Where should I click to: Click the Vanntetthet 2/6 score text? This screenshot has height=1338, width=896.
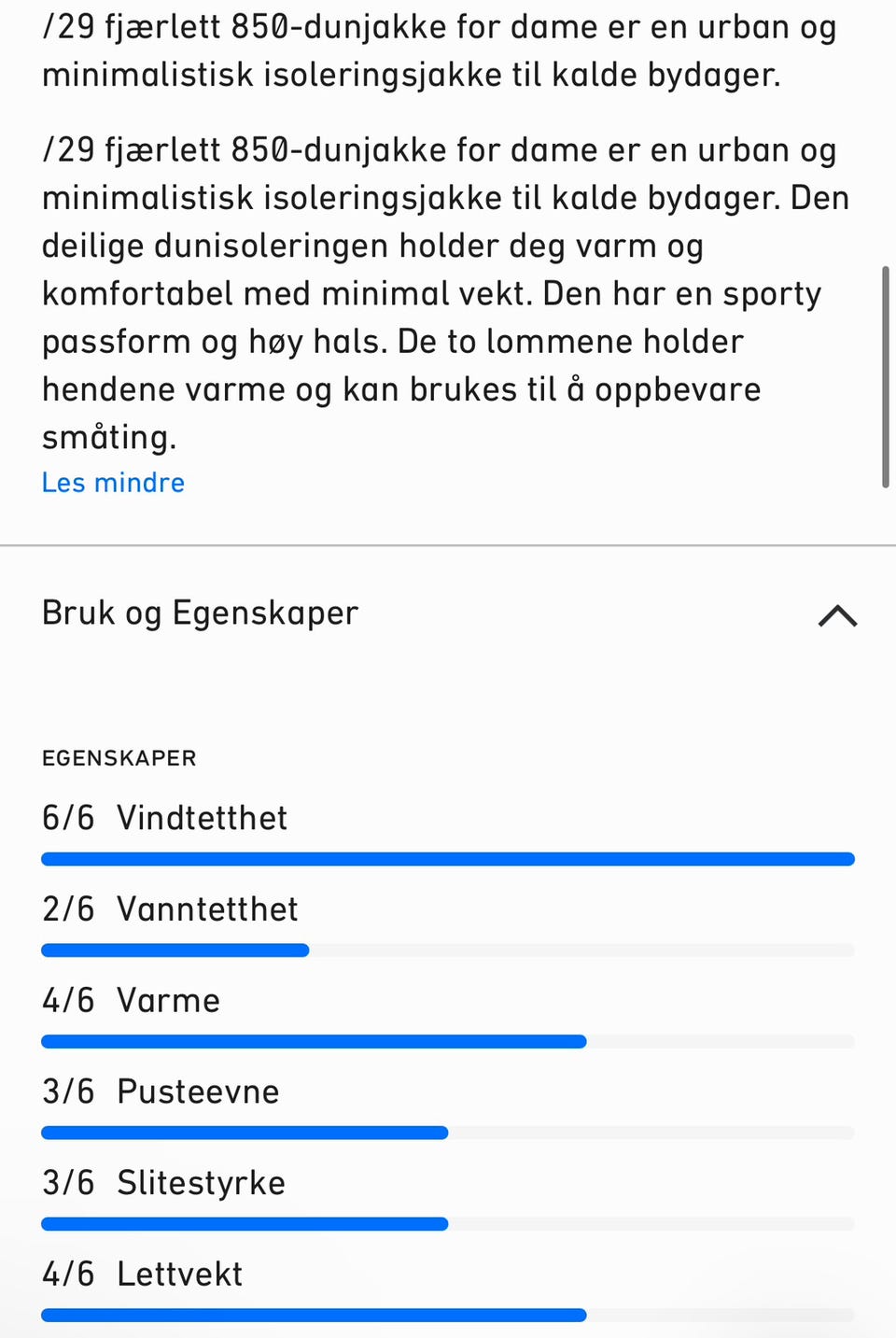point(68,908)
